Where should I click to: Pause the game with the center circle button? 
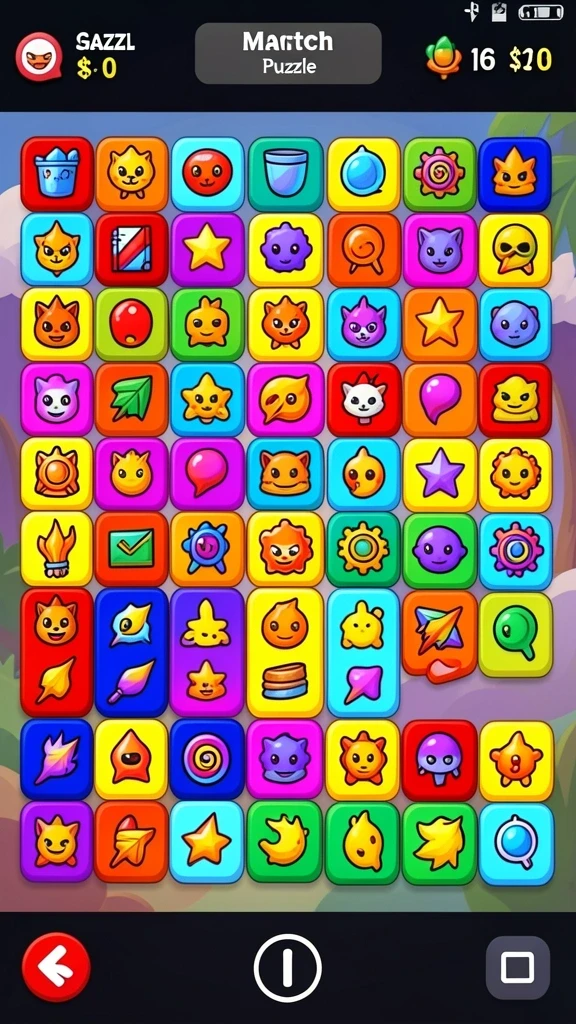tap(287, 968)
